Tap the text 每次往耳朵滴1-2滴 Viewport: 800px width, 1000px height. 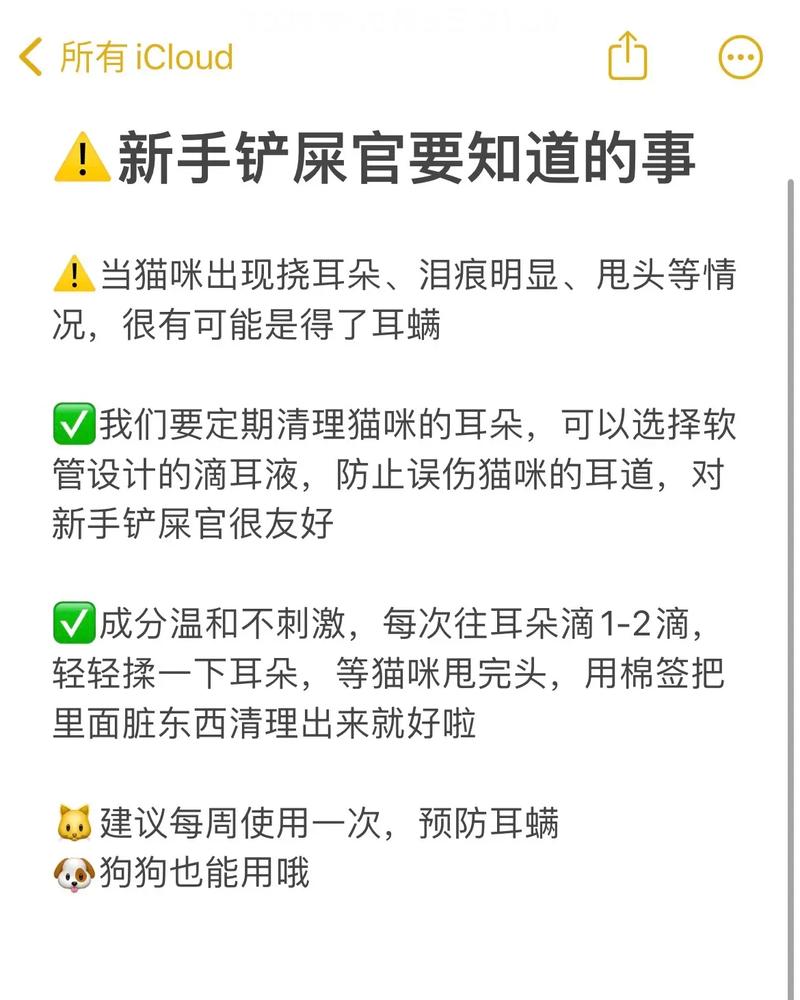(560, 621)
